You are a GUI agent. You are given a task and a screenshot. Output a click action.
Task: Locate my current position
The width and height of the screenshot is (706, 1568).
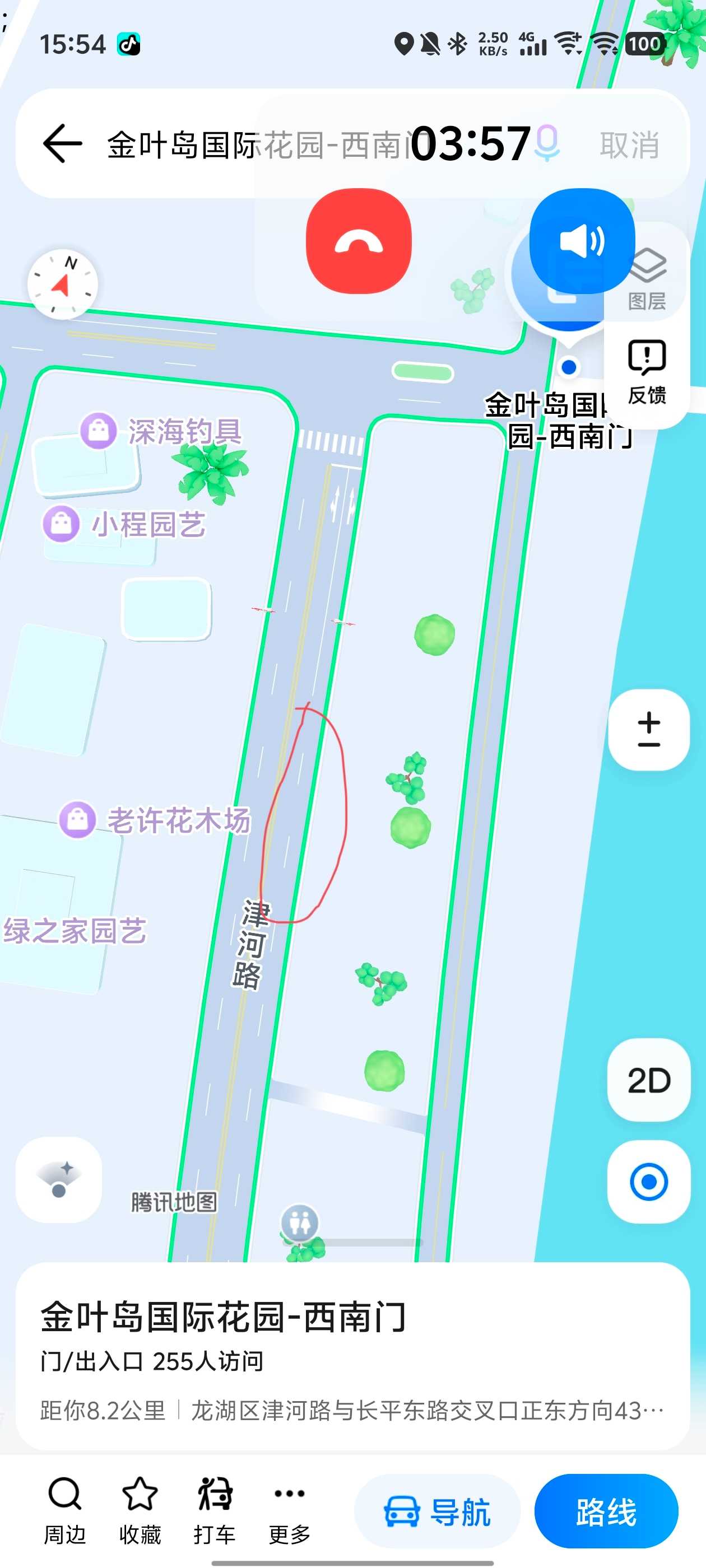coord(649,1182)
